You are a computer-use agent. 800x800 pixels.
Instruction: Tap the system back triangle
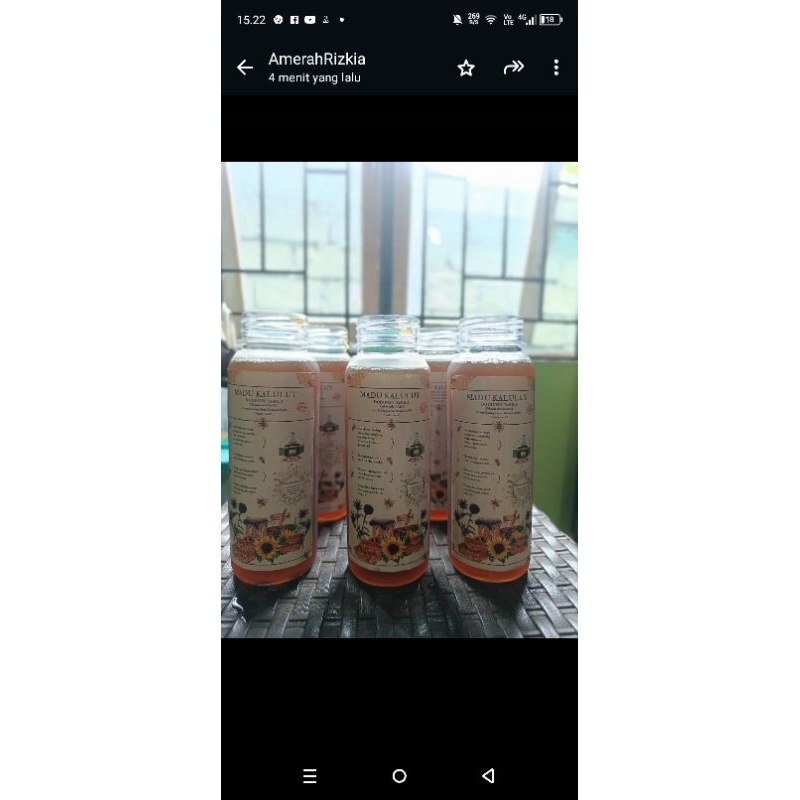[x=488, y=776]
